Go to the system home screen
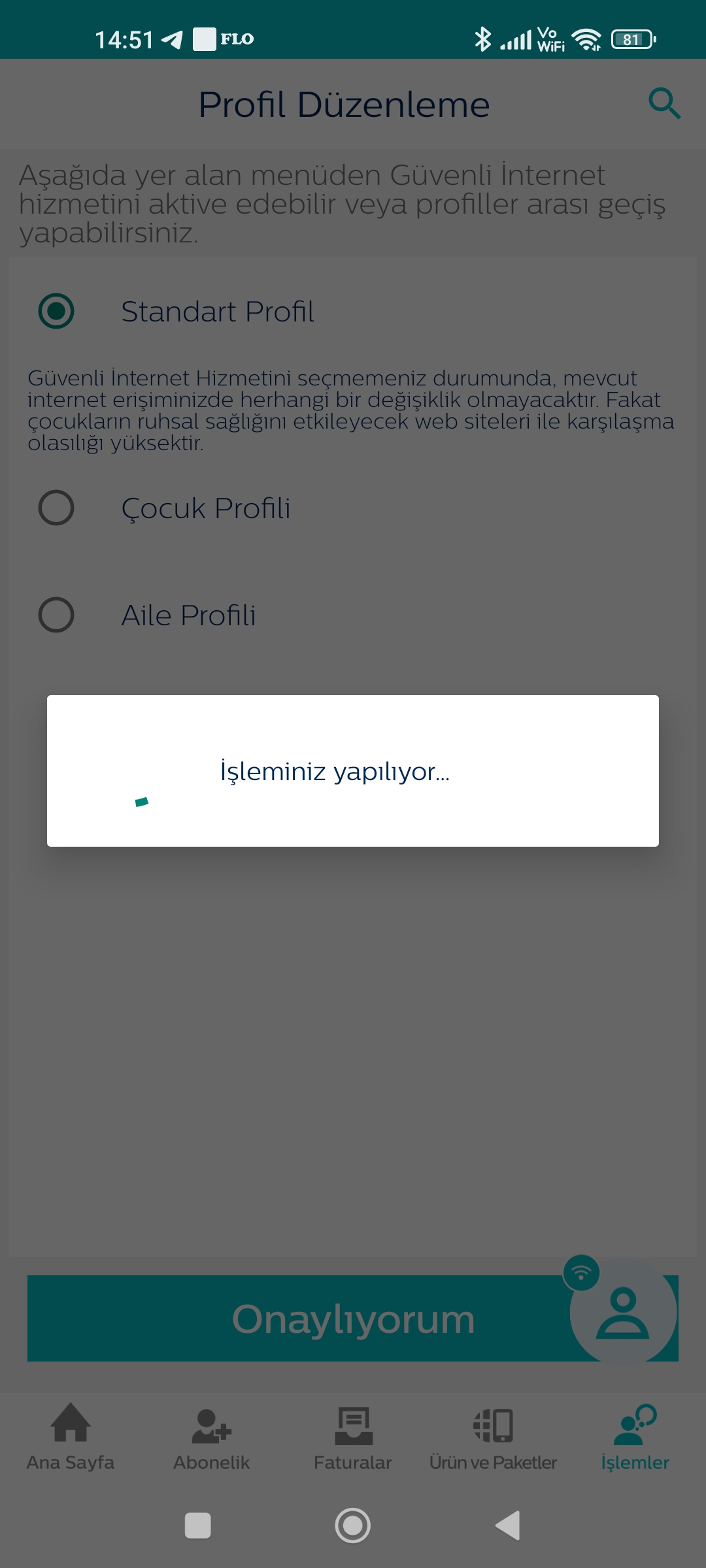 [353, 1526]
